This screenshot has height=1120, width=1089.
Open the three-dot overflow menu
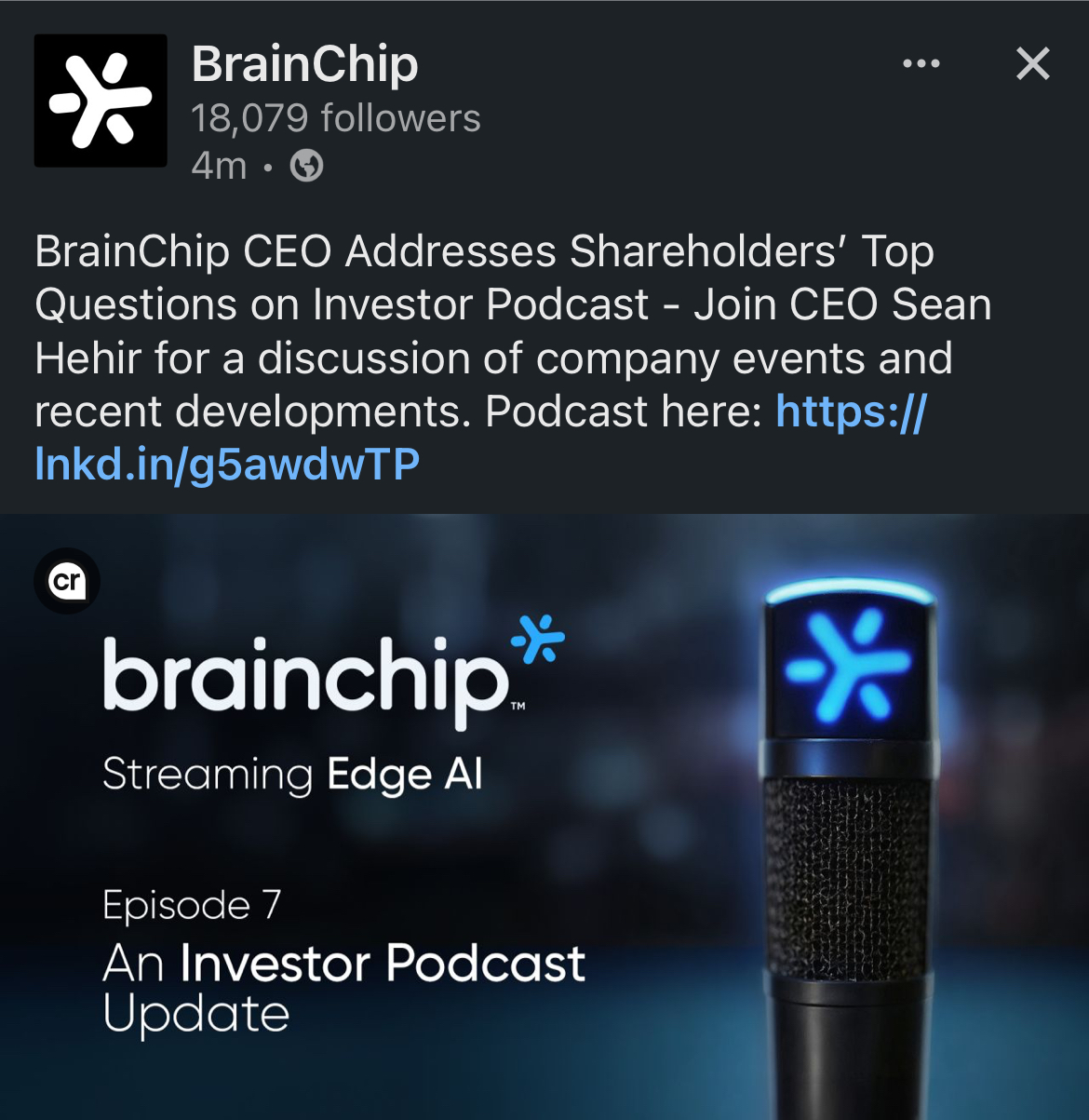tap(921, 64)
